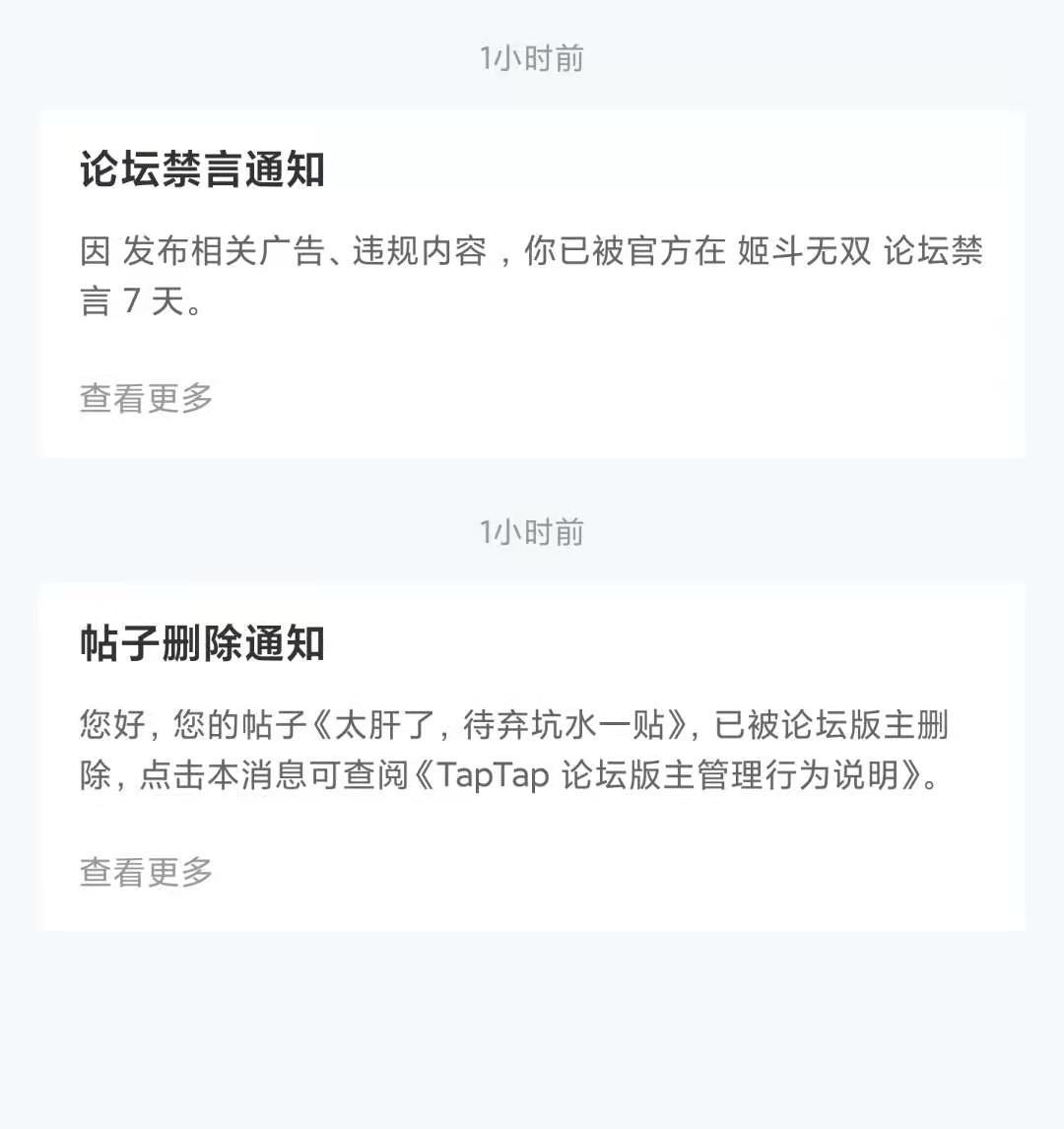1064x1129 pixels.
Task: Tap 查看更多 under the post deletion notice
Action: pos(146,872)
